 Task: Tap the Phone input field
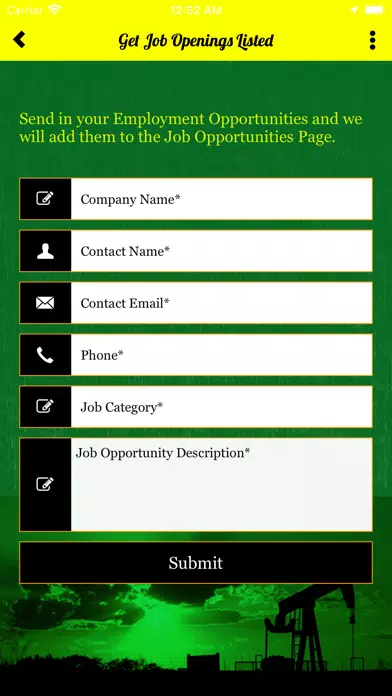click(x=221, y=355)
